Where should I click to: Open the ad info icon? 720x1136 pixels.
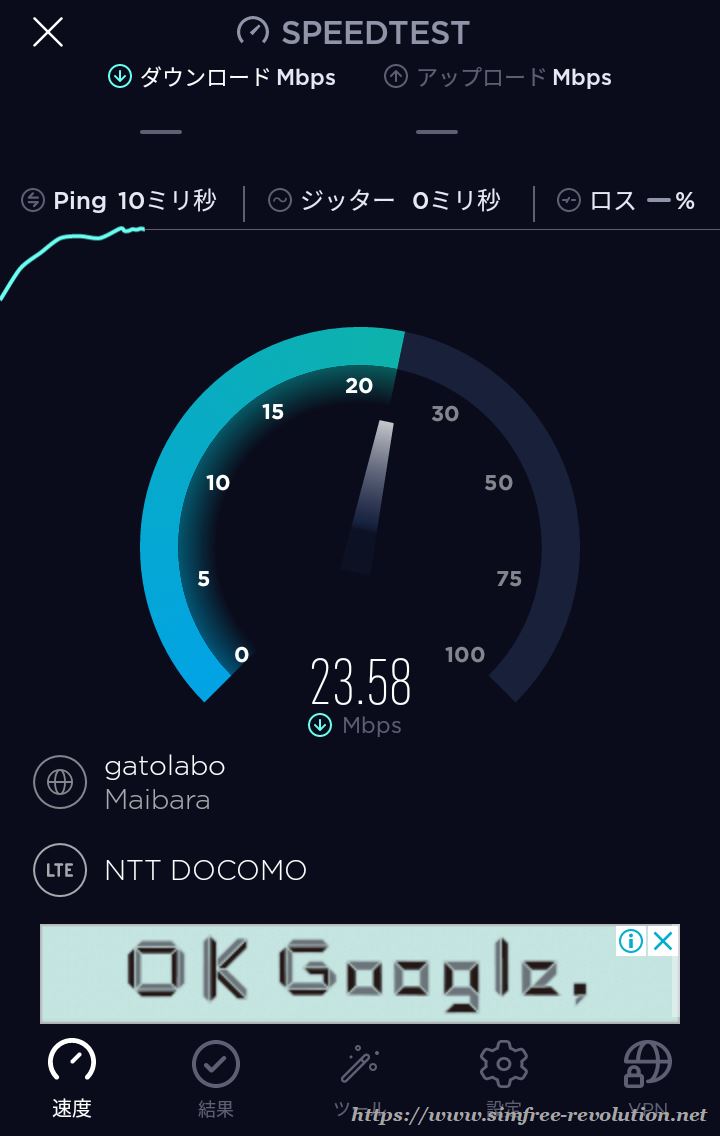[630, 941]
